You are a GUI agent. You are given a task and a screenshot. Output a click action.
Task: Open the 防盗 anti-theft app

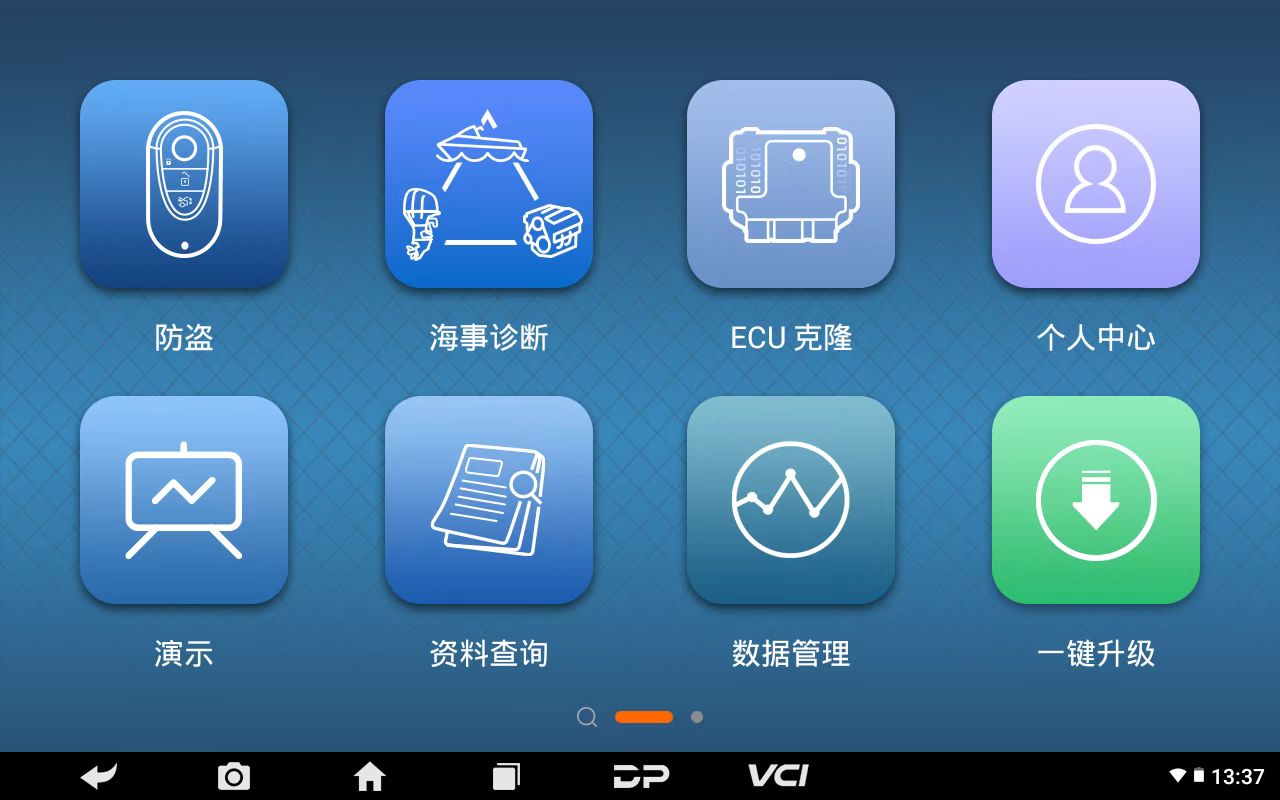184,184
